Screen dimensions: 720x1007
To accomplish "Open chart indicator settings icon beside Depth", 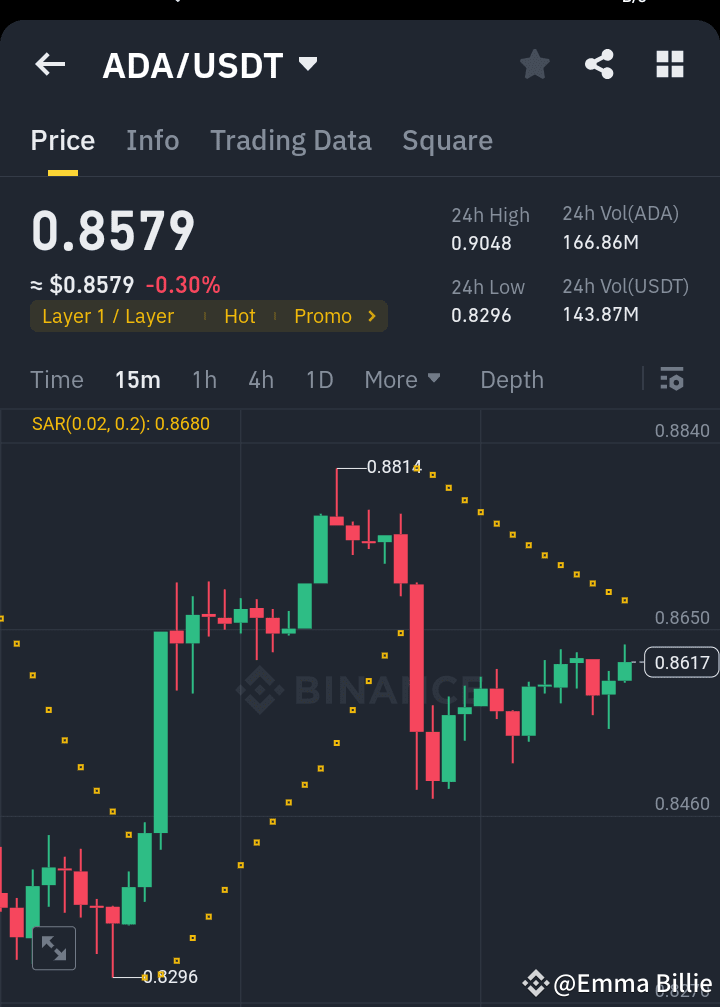I will tap(671, 380).
